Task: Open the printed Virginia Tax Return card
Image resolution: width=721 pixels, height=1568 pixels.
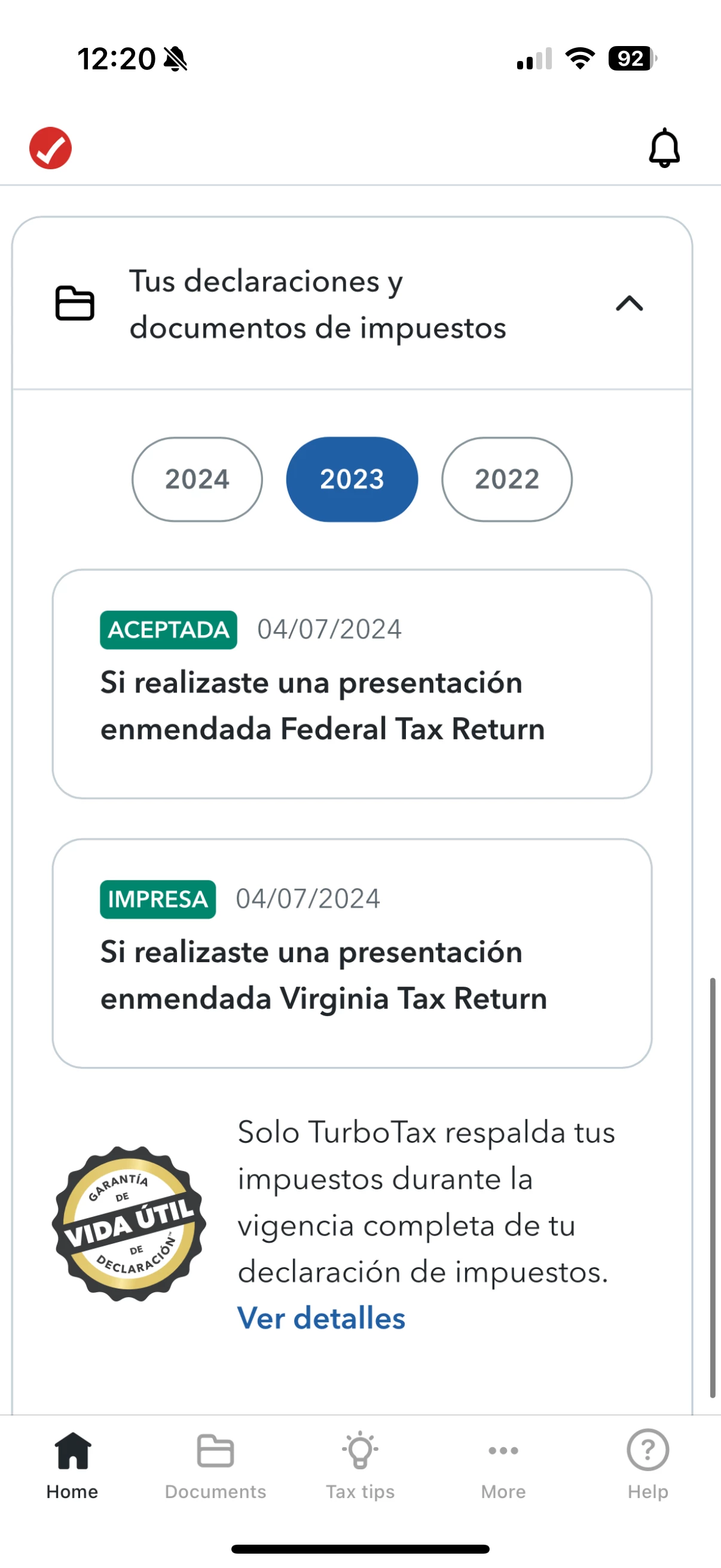Action: coord(352,953)
